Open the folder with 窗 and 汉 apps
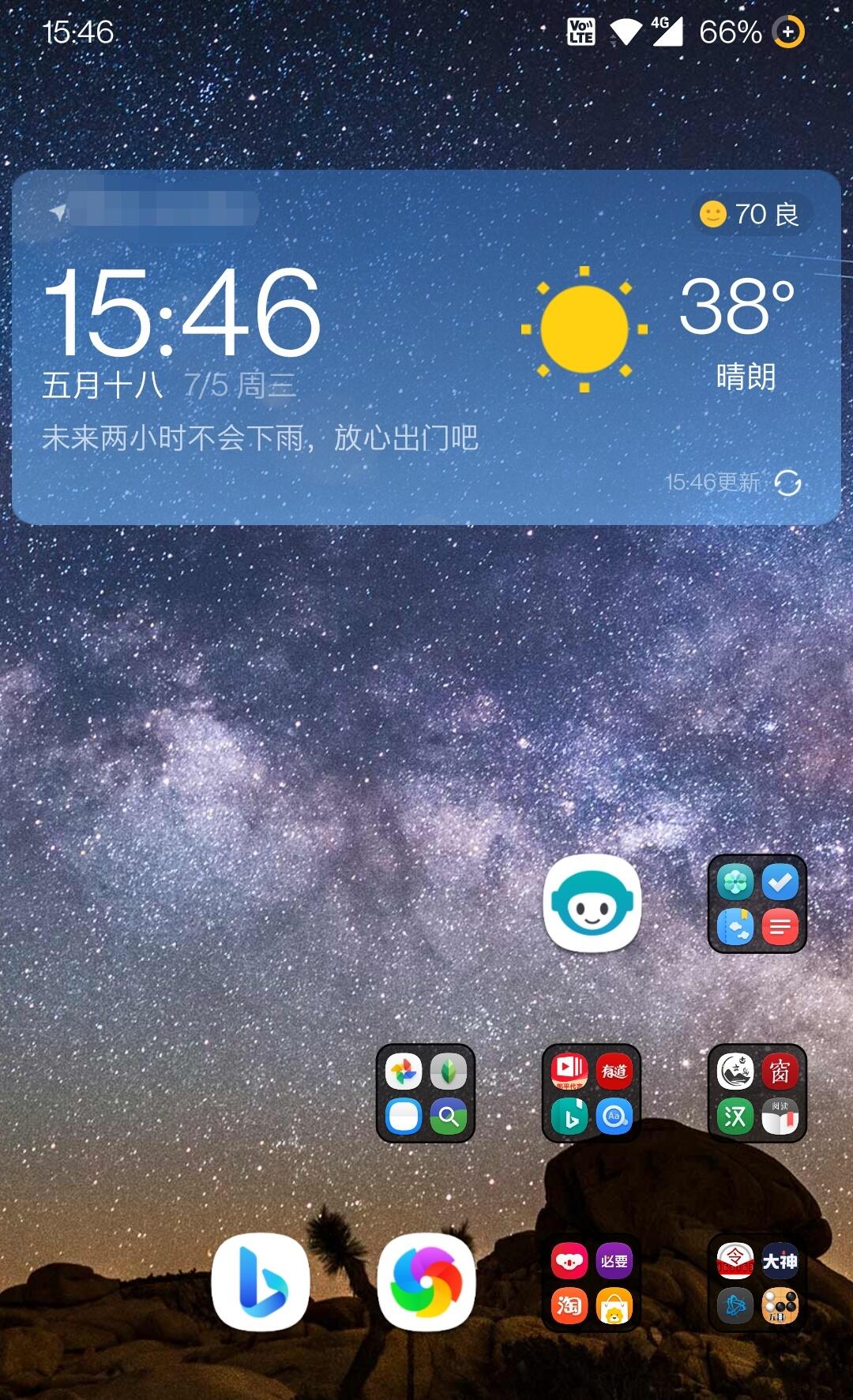 [757, 1094]
